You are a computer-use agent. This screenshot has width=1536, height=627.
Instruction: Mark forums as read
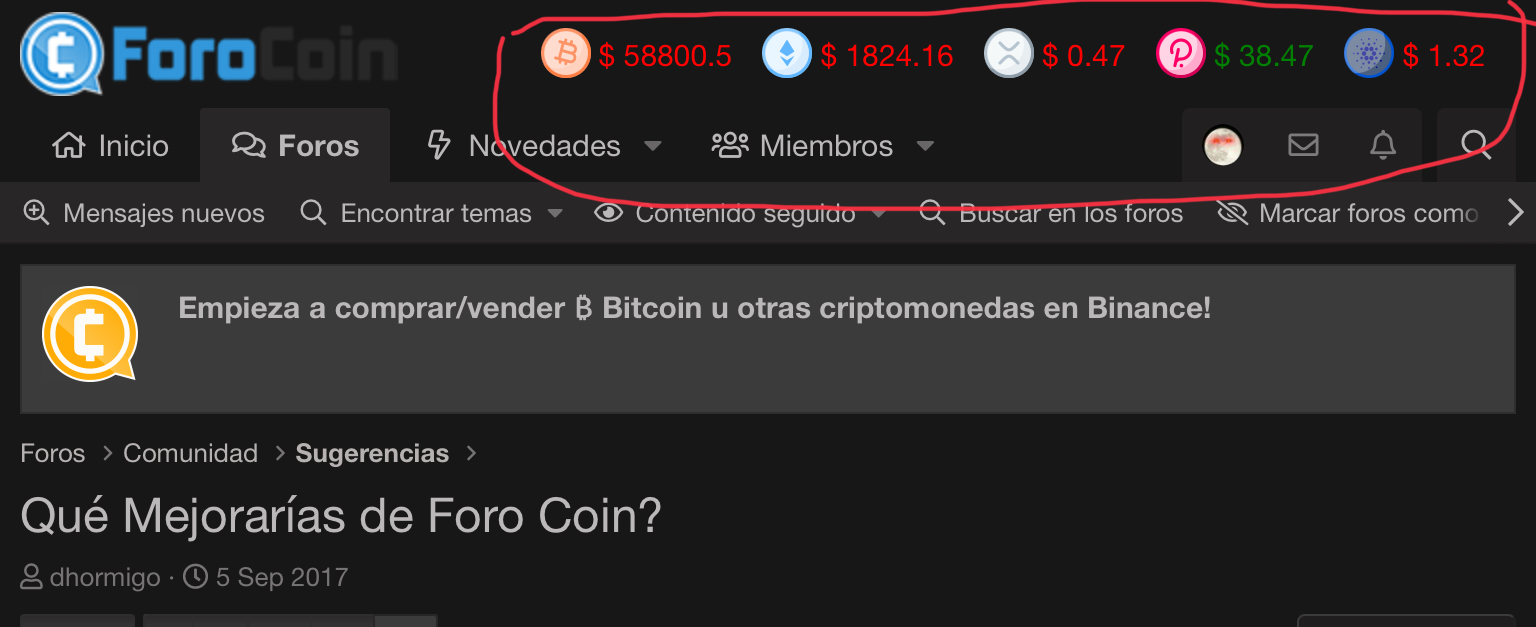[x=1348, y=213]
